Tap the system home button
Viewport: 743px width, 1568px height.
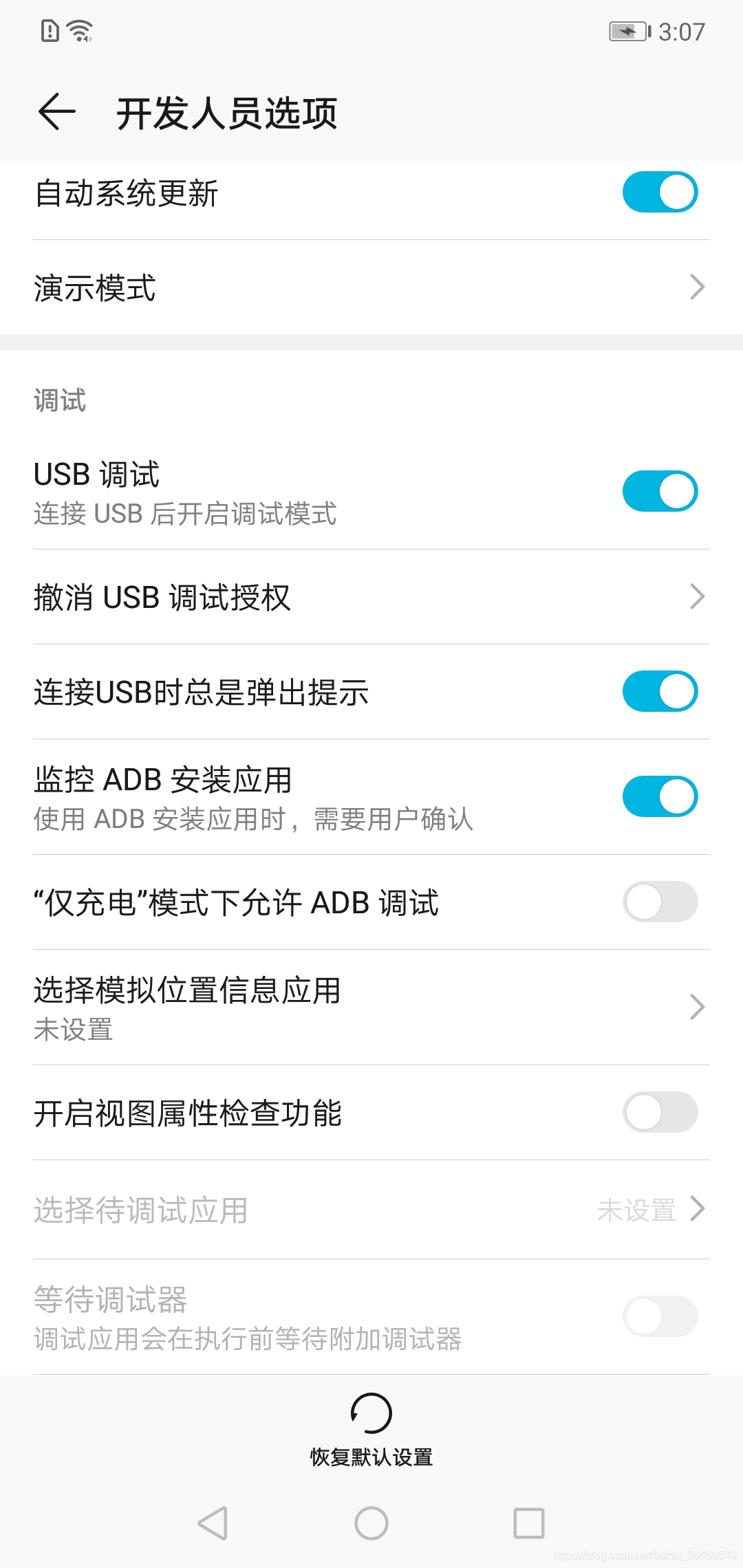[x=371, y=1523]
